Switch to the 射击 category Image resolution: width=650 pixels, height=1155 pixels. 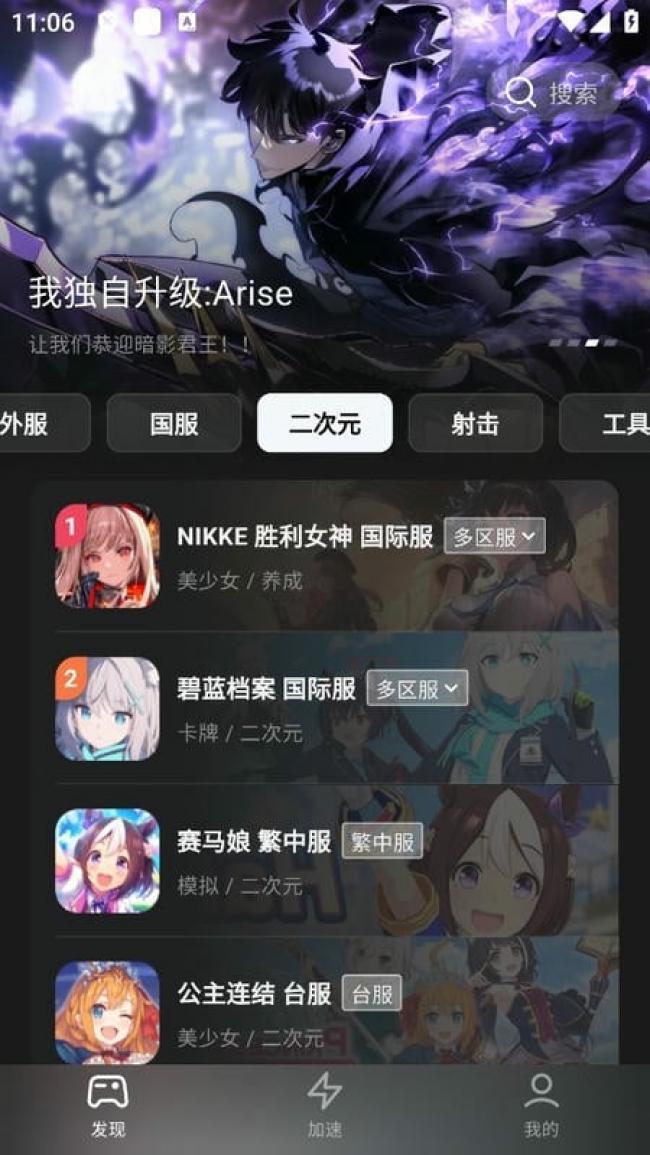(x=475, y=423)
